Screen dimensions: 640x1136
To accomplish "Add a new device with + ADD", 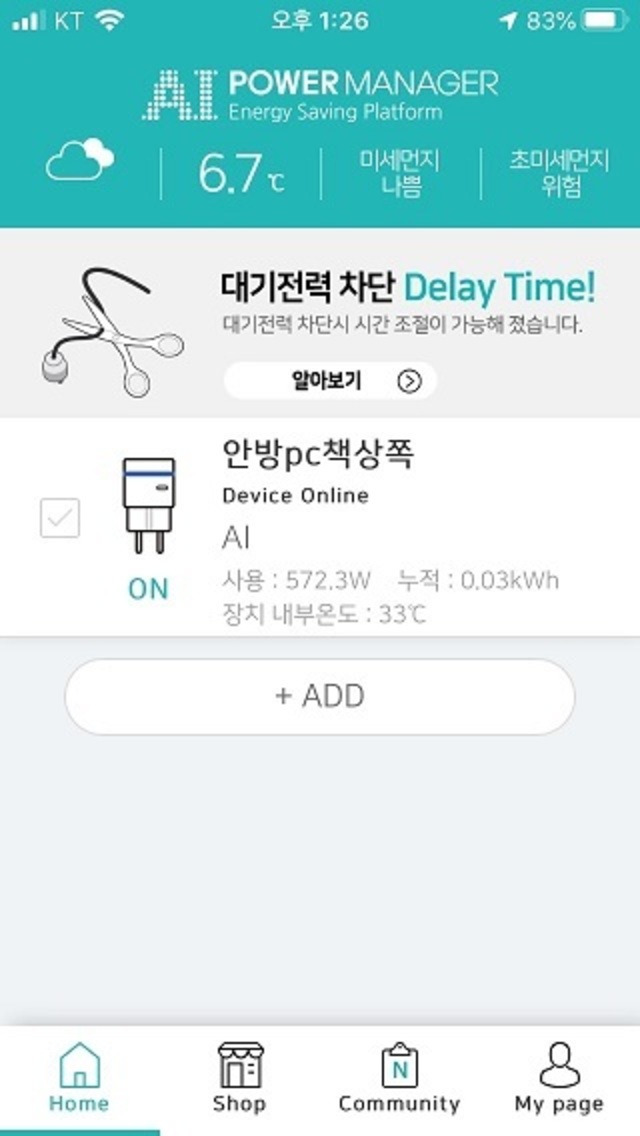I will point(320,696).
